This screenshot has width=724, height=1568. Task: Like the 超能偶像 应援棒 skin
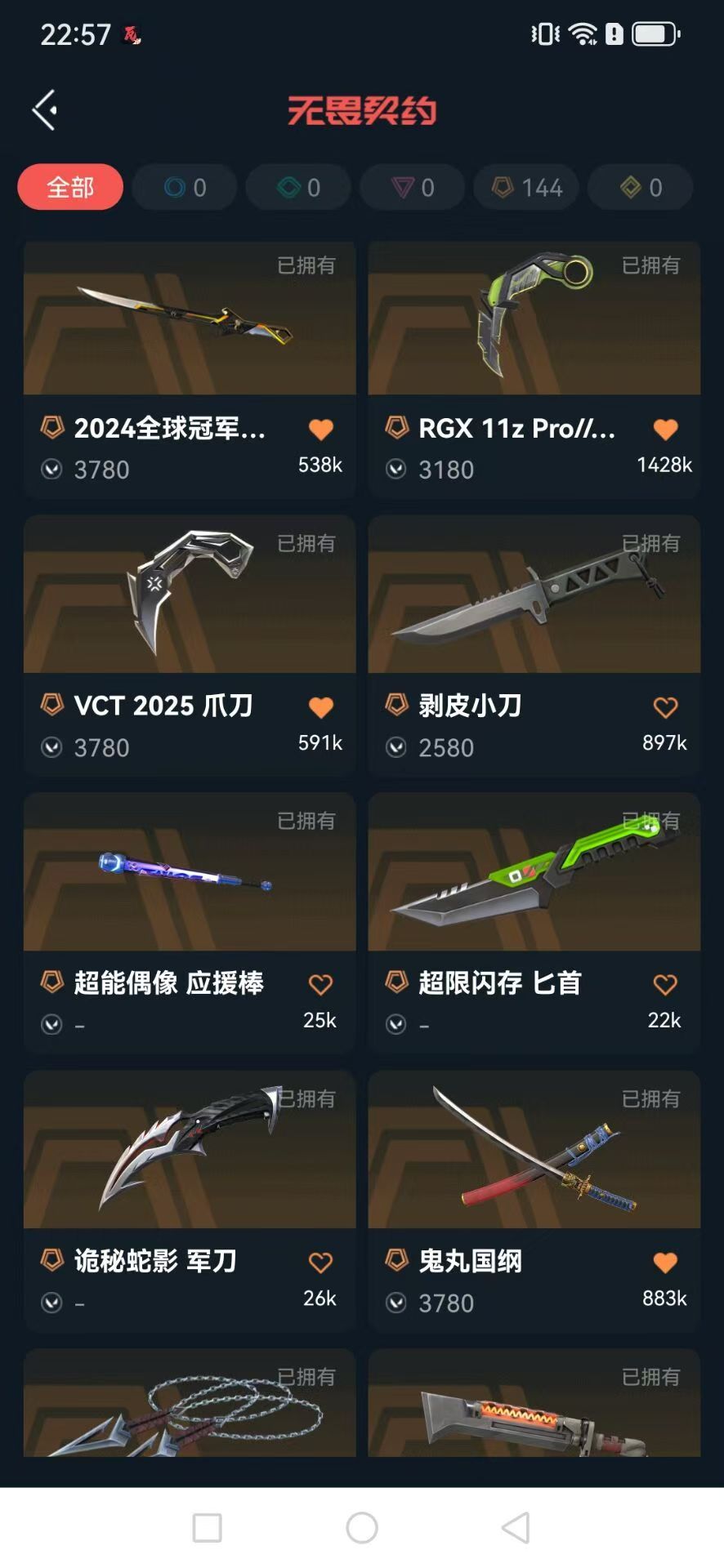tap(320, 985)
